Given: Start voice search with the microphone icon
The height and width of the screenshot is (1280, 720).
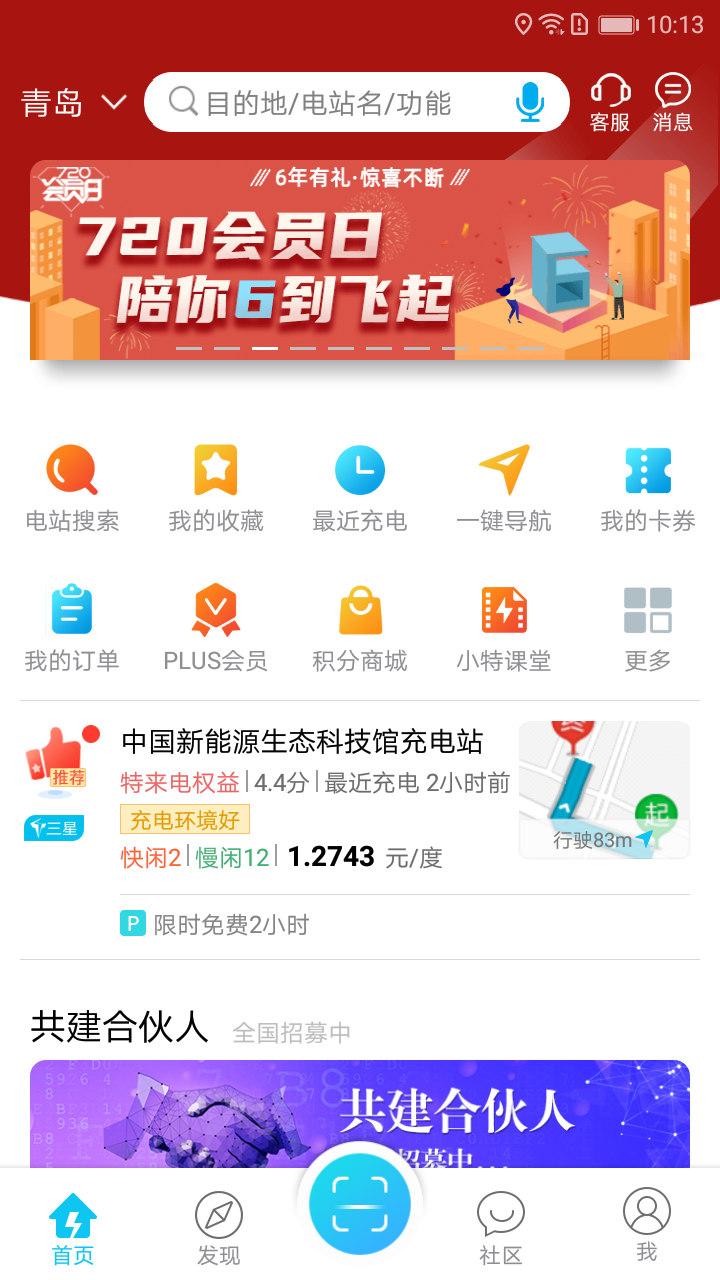Looking at the screenshot, I should (529, 102).
